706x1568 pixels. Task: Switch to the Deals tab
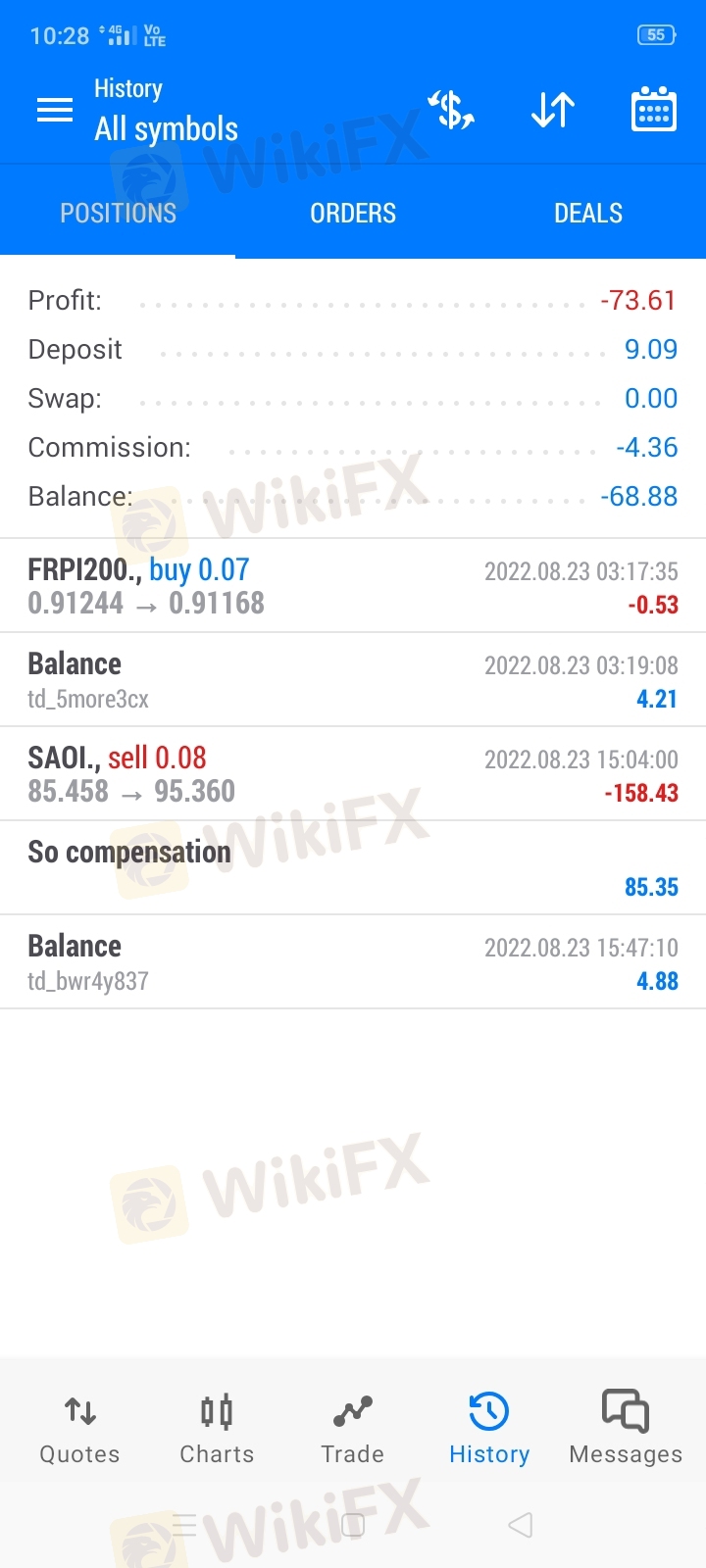[588, 213]
